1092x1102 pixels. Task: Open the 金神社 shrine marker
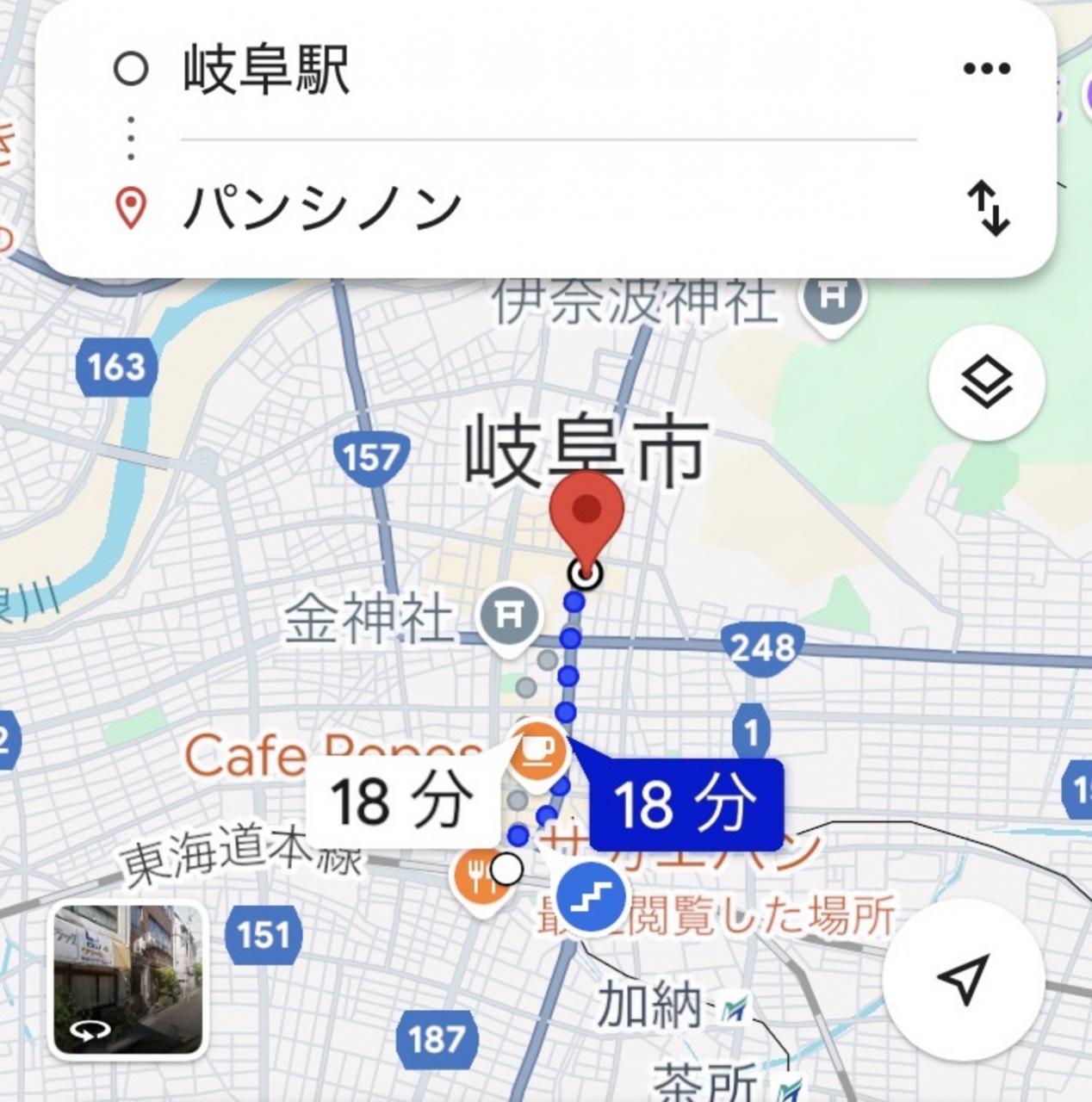(508, 614)
